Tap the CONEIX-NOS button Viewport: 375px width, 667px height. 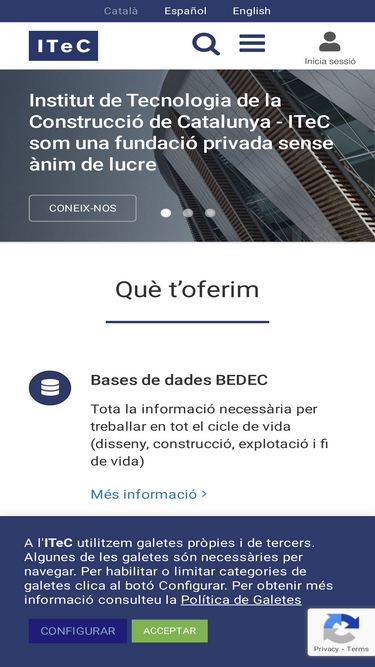[x=82, y=208]
